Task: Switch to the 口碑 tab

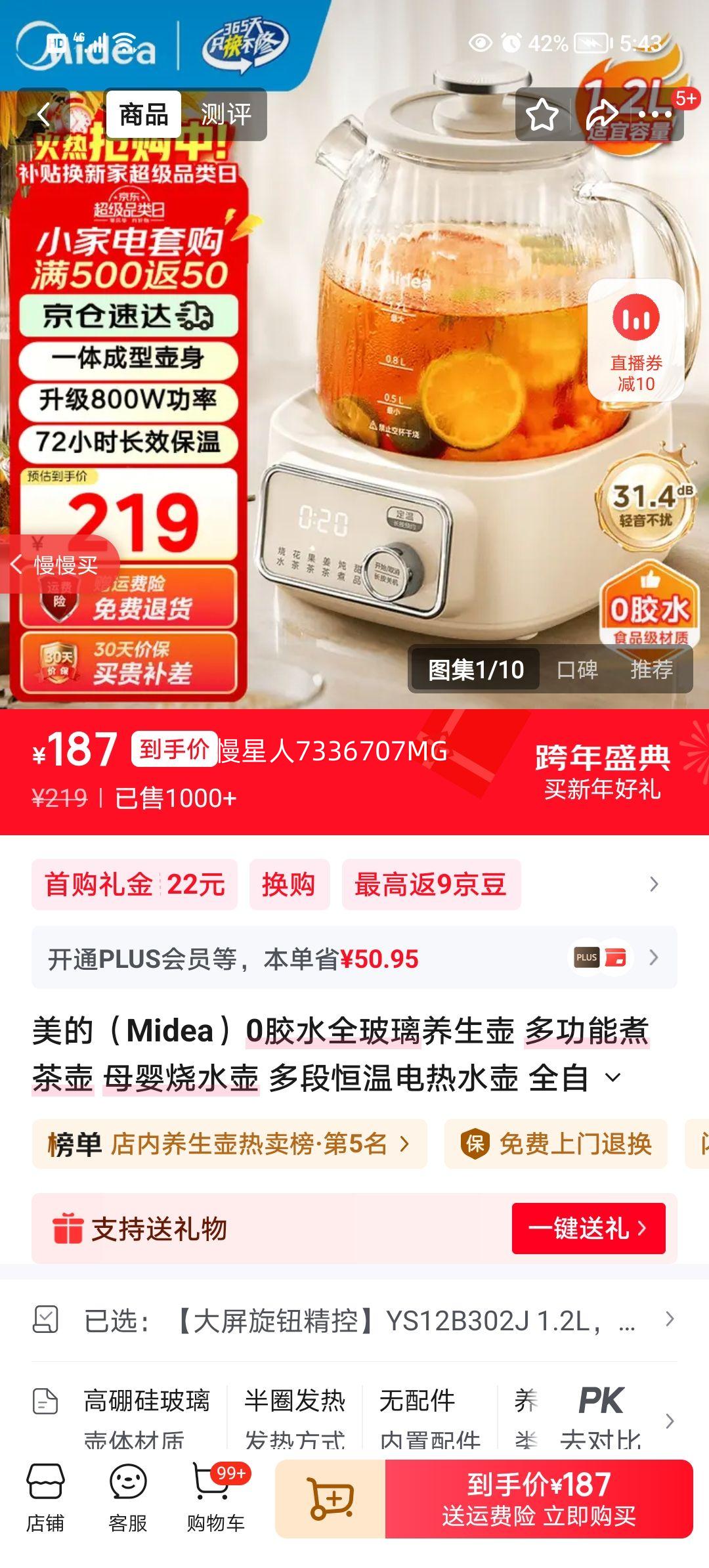Action: tap(577, 669)
